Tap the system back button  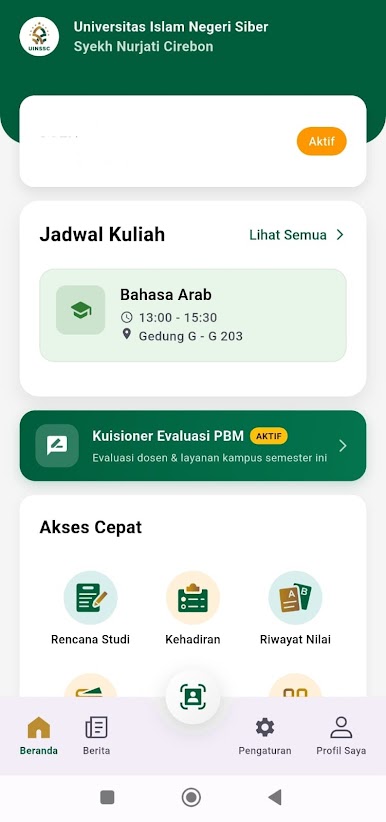click(275, 797)
